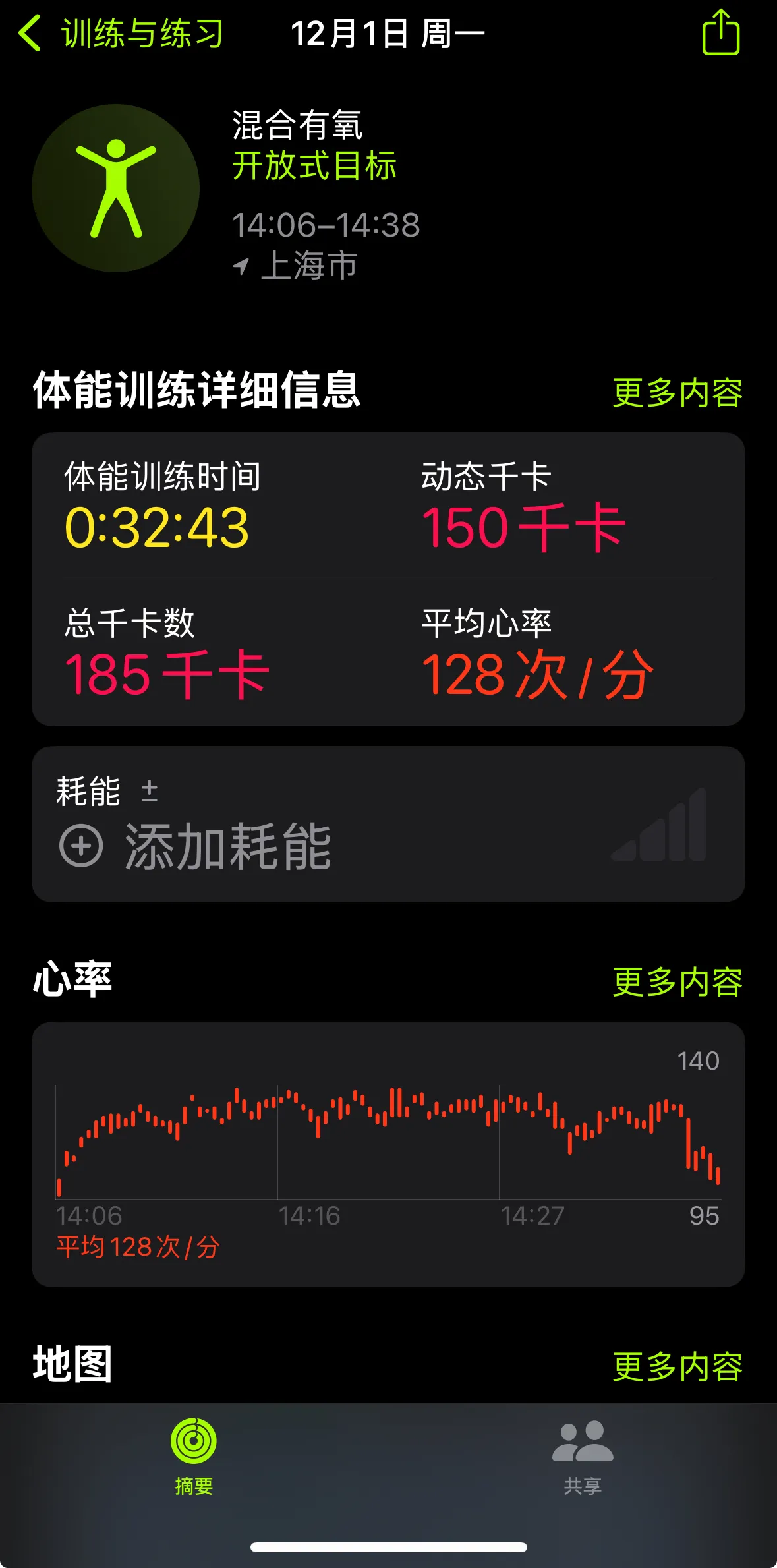Go back to 训练与练习
Viewport: 777px width, 1568px height.
[x=122, y=34]
